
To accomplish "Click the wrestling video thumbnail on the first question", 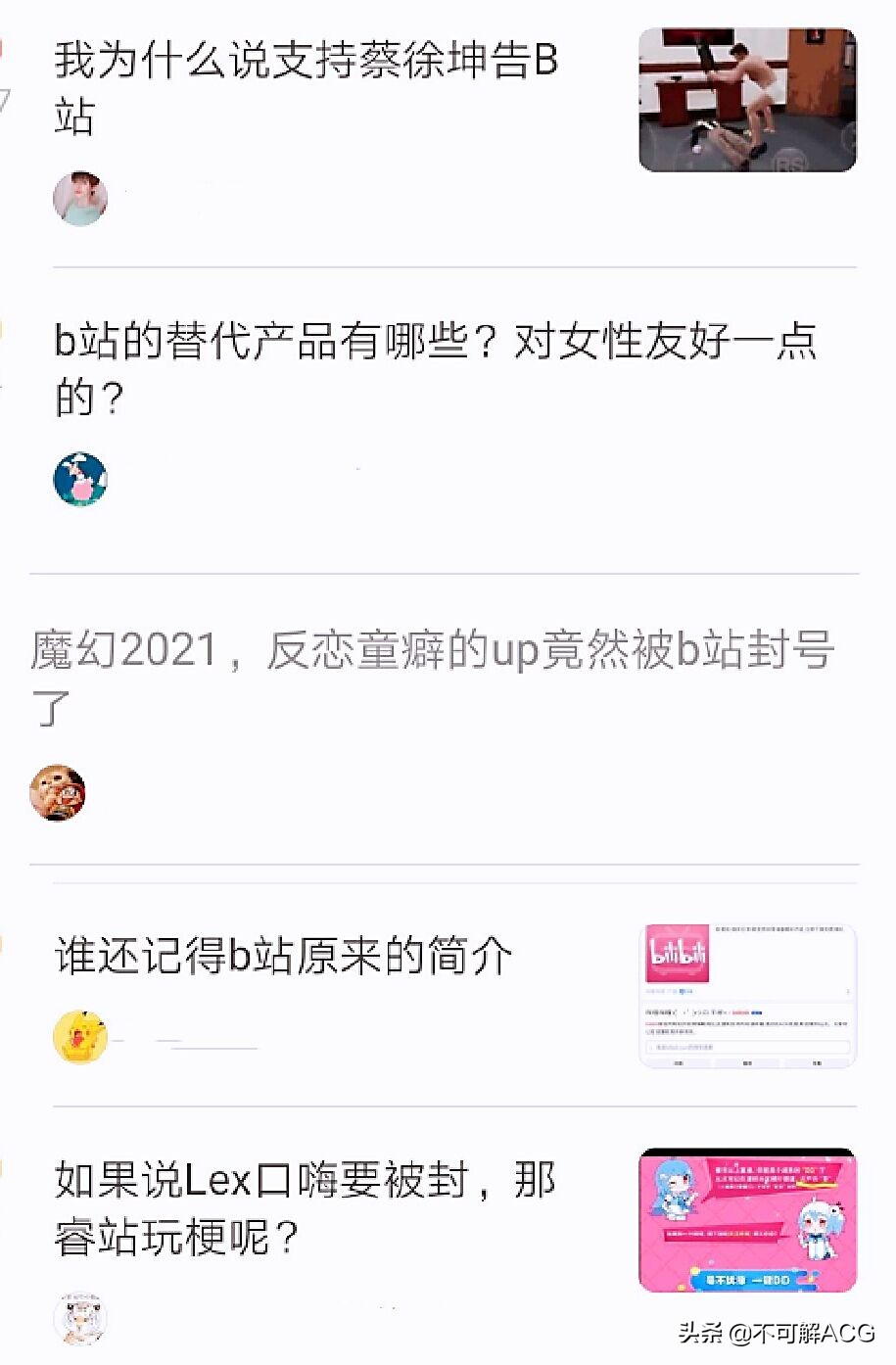I will (x=749, y=98).
